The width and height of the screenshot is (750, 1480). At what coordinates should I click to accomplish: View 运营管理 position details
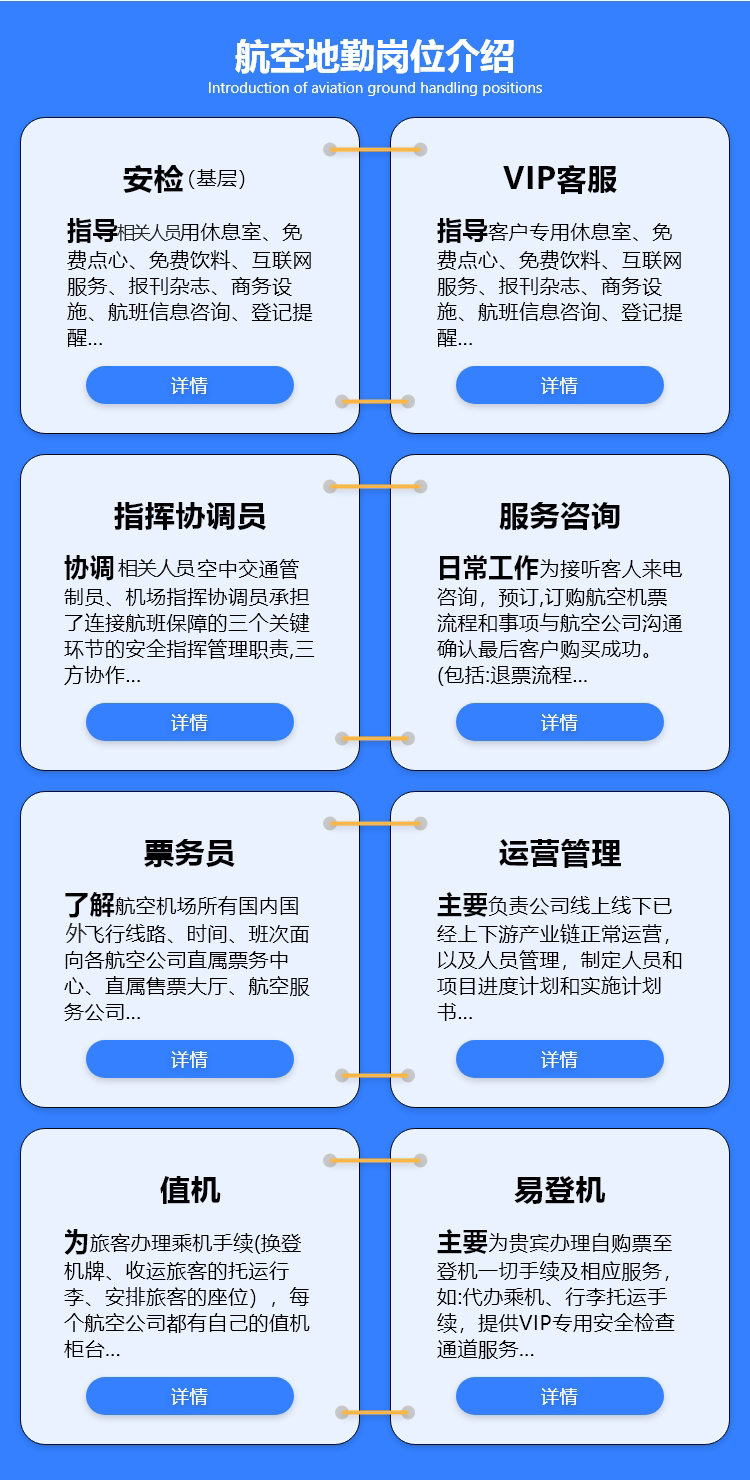[560, 1059]
